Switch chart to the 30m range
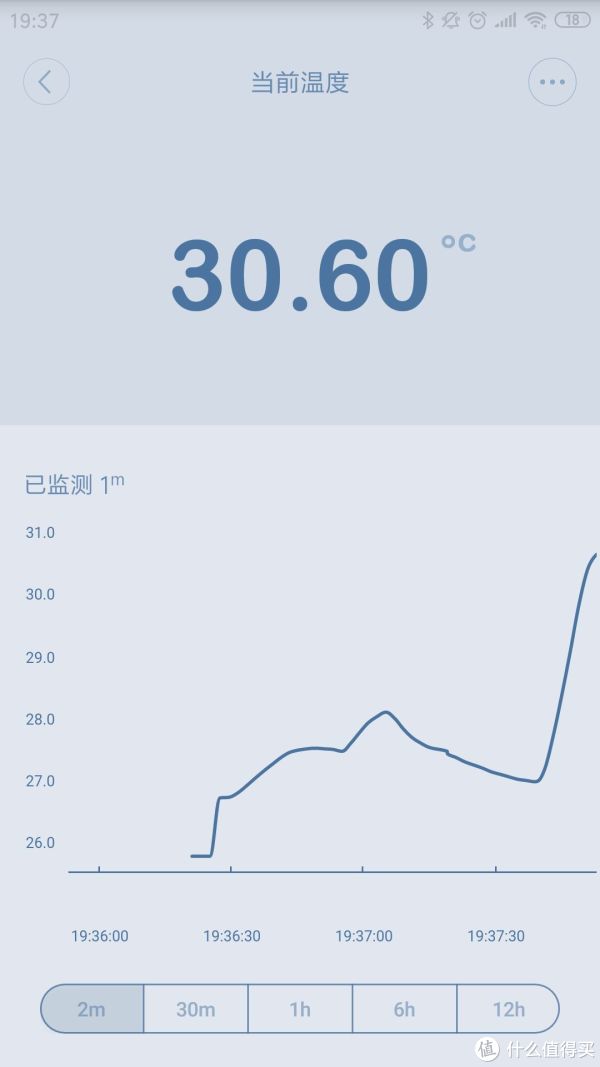The height and width of the screenshot is (1067, 600). point(196,1008)
